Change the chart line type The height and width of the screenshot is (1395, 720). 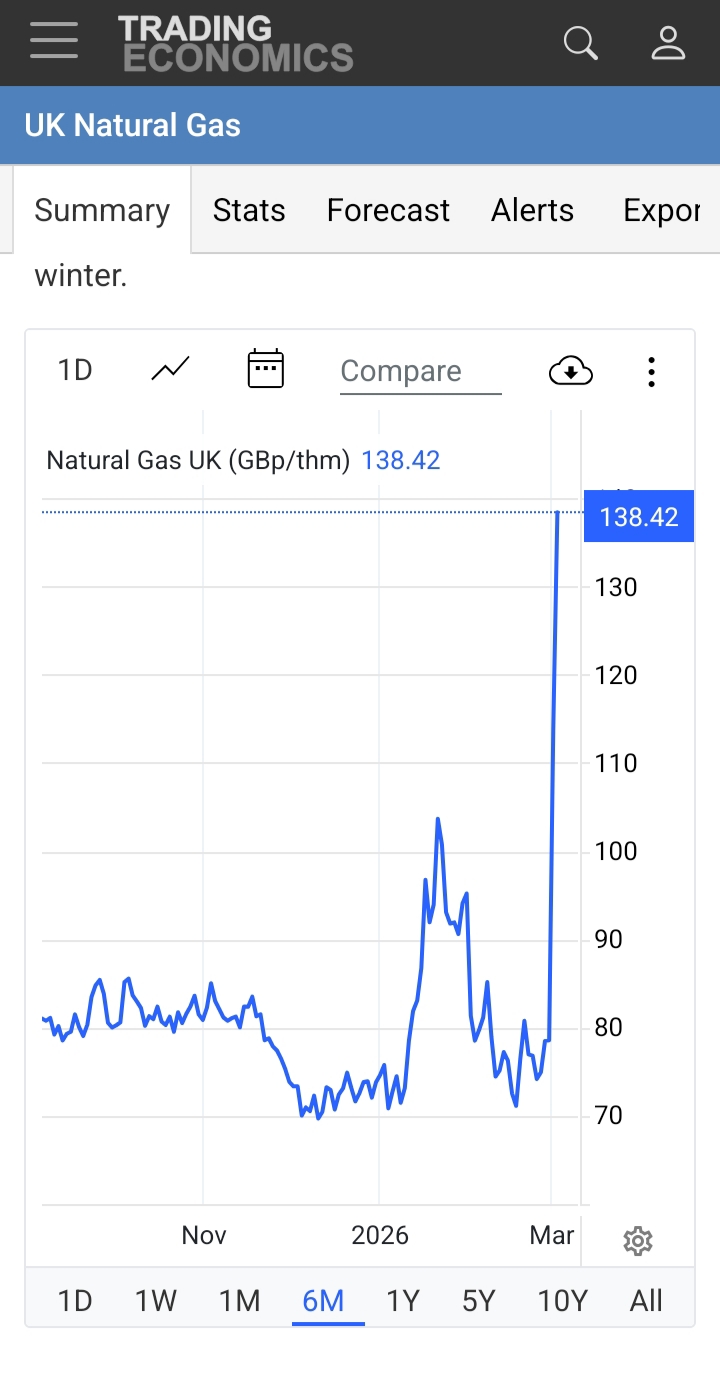coord(170,370)
